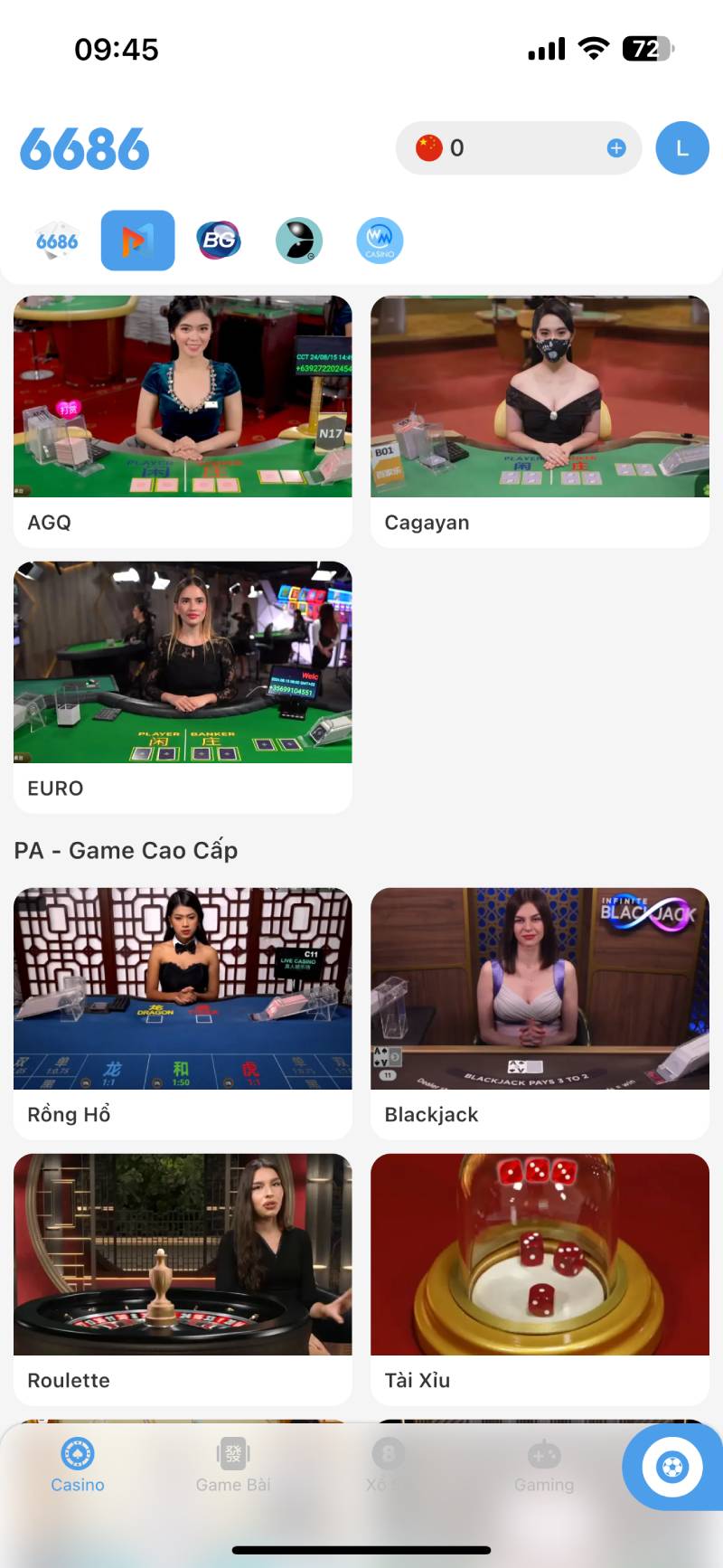
Task: Open the Gaming controller icon
Action: pyautogui.click(x=543, y=1454)
